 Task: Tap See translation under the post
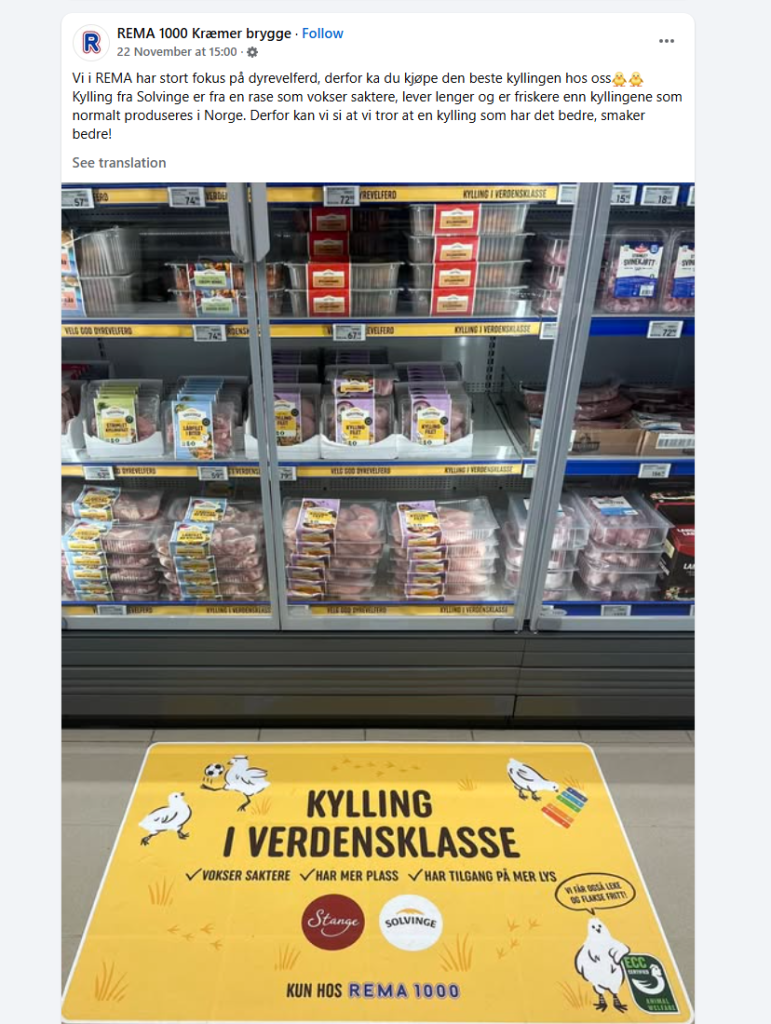tap(119, 162)
